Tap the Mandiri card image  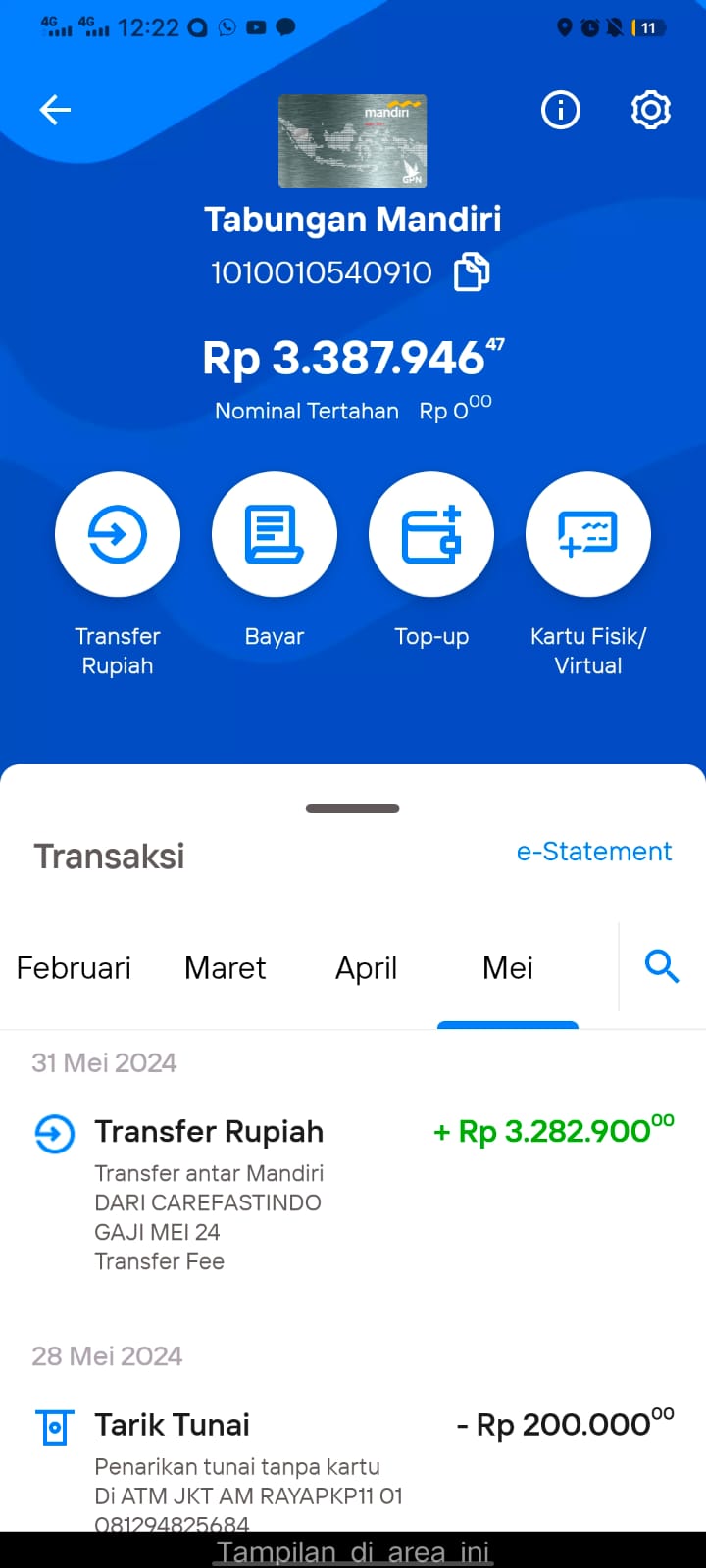tap(353, 141)
